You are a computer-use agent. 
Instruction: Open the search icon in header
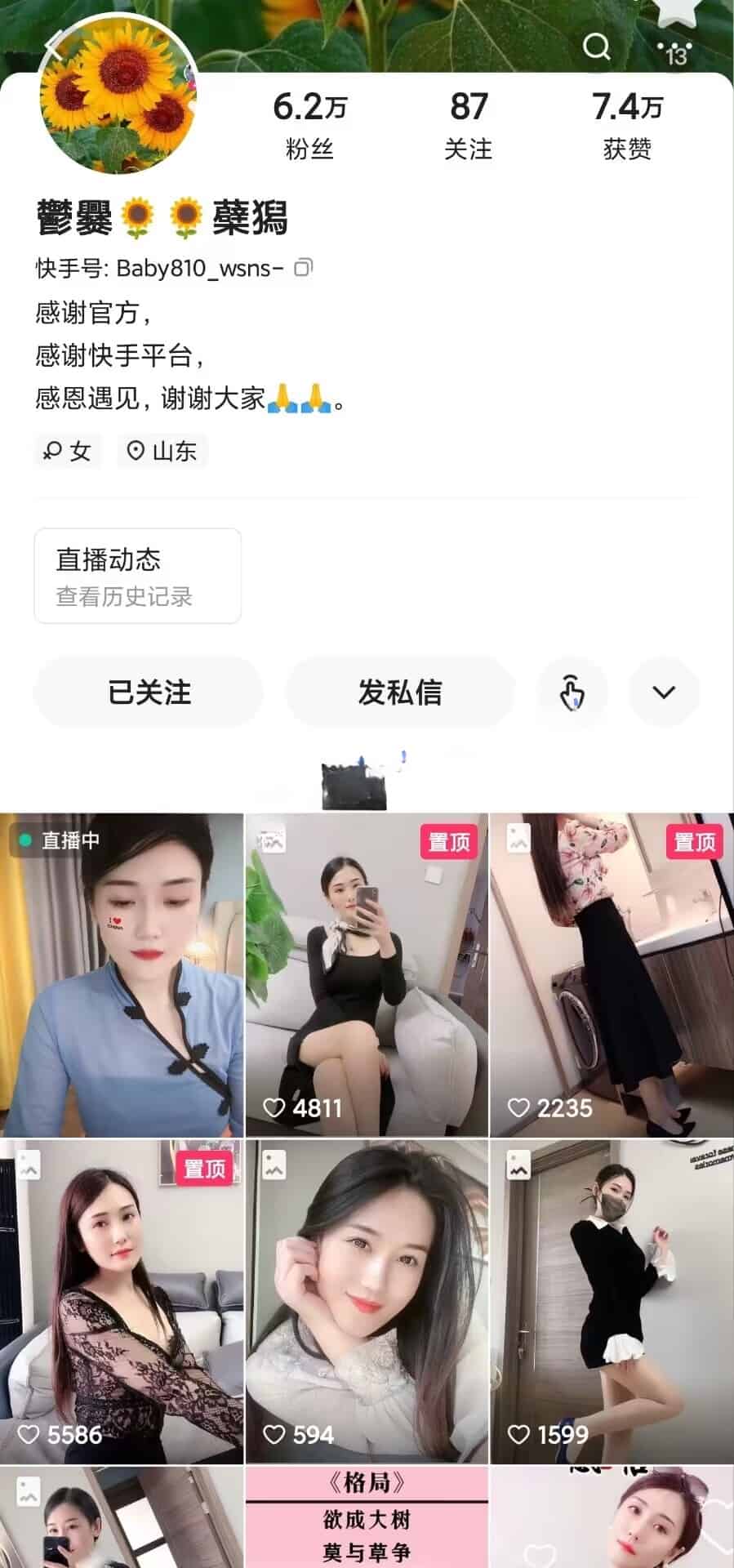597,47
